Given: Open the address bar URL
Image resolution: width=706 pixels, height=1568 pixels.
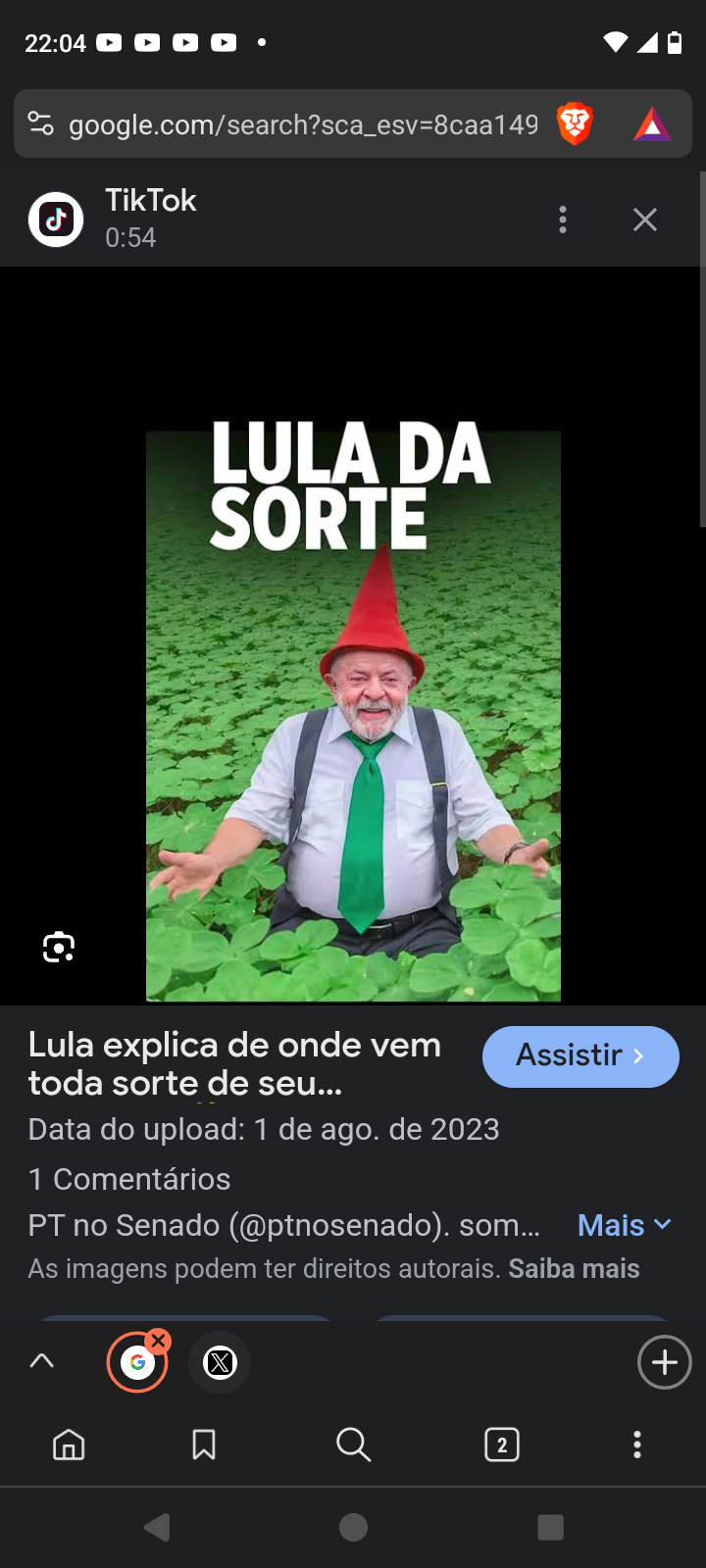Looking at the screenshot, I should click(x=304, y=124).
